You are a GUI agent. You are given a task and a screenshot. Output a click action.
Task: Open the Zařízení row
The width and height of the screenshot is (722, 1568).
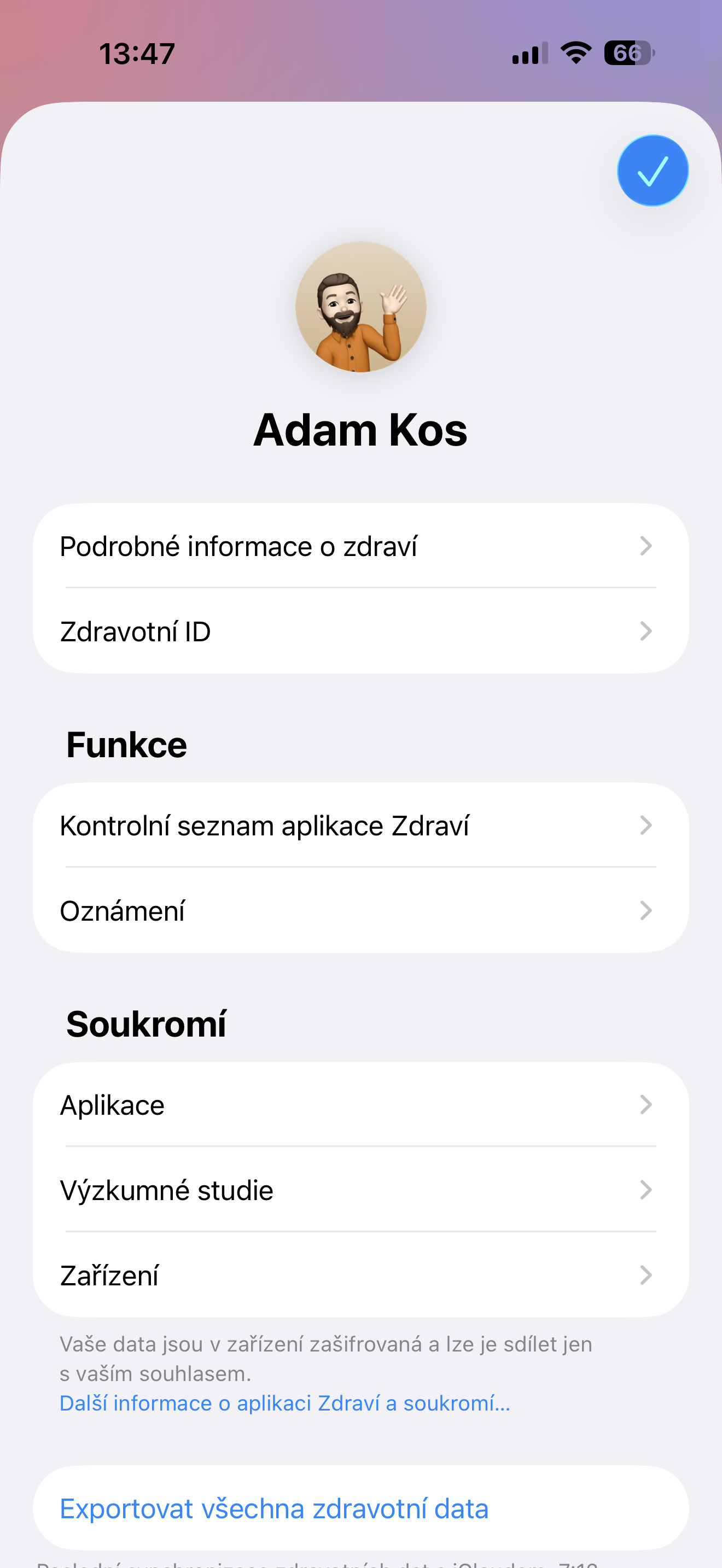coord(360,1275)
